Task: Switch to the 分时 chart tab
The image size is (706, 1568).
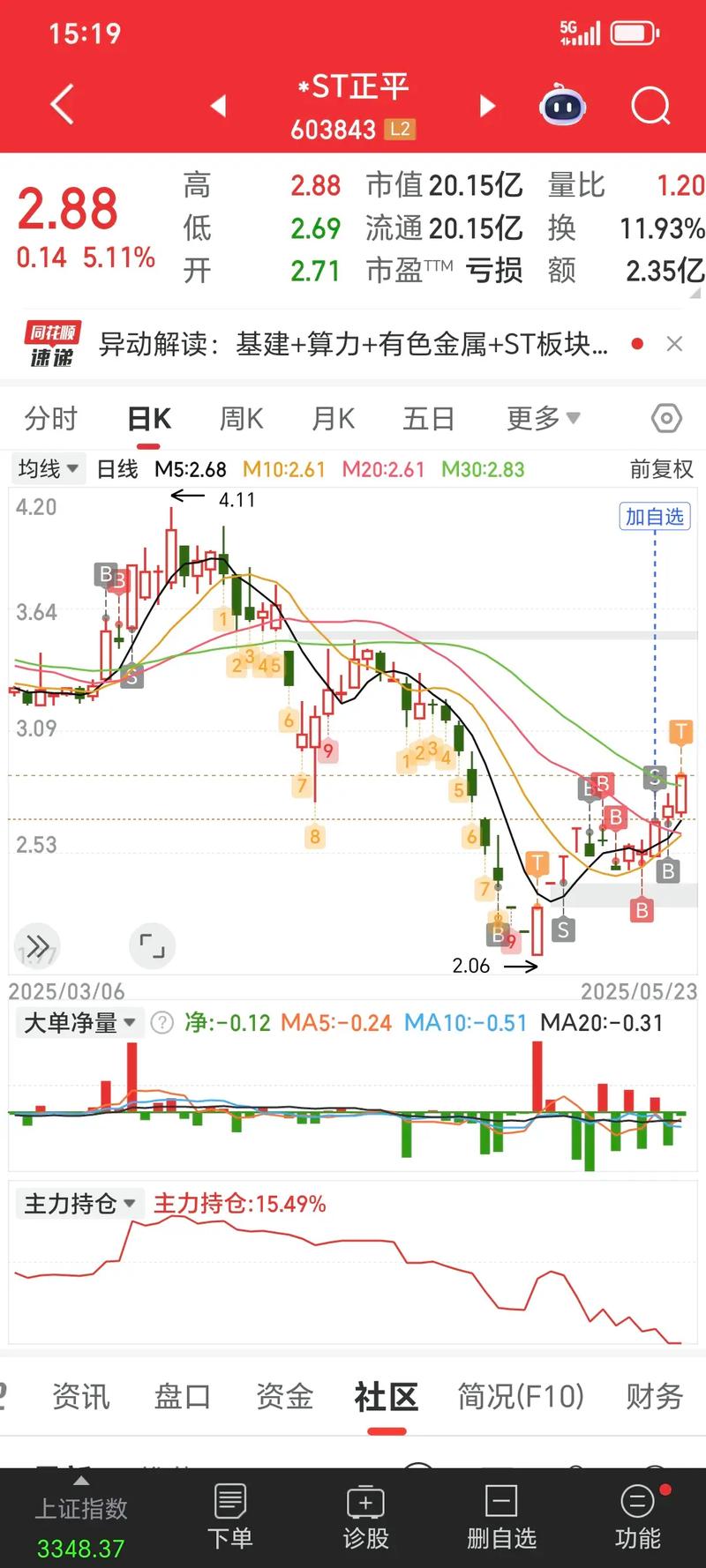Action: click(x=50, y=419)
